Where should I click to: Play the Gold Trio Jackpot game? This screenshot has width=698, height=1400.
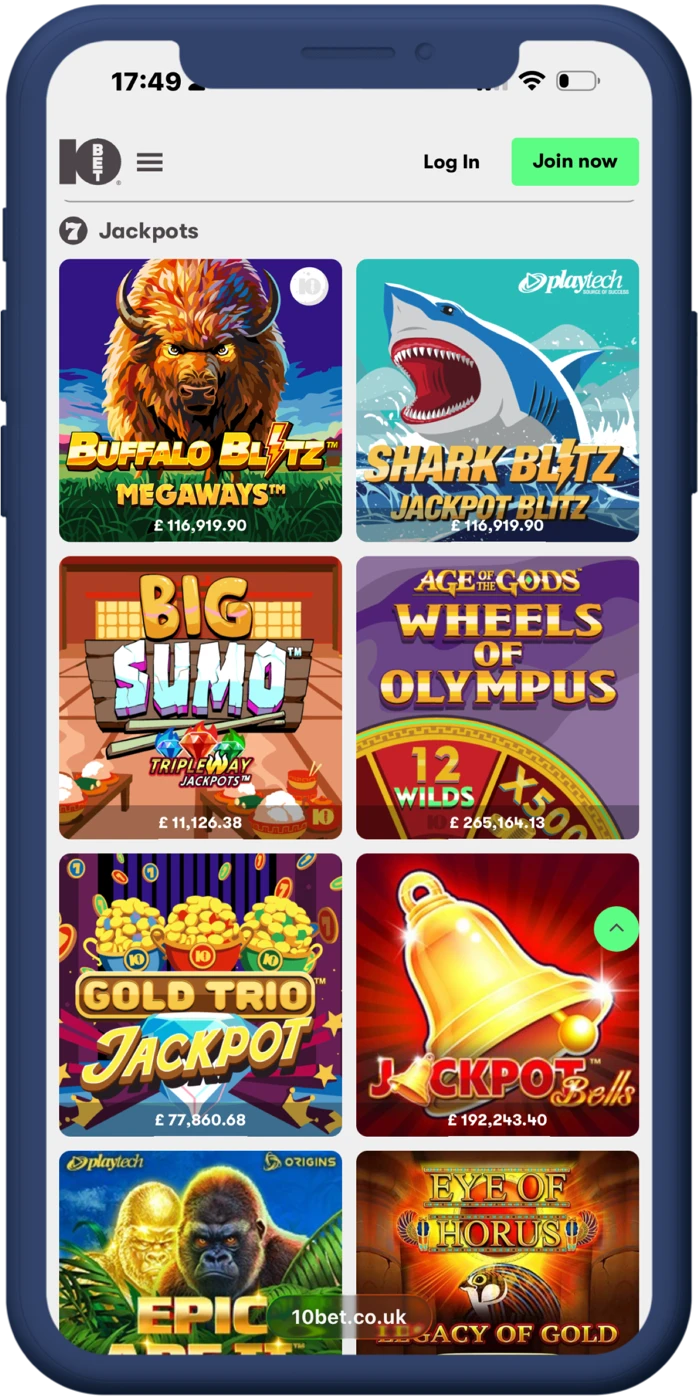click(x=200, y=994)
